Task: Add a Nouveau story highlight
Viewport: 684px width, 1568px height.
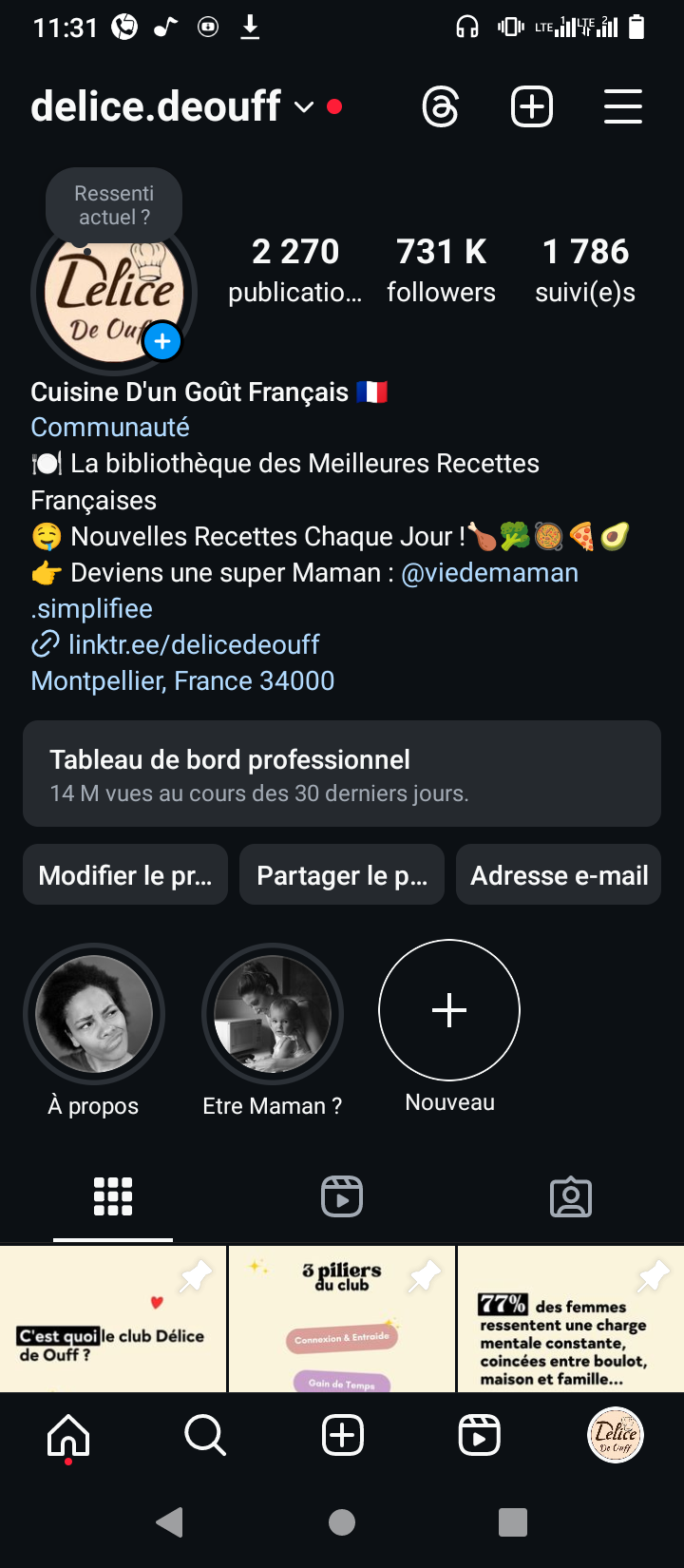Action: 449,1010
